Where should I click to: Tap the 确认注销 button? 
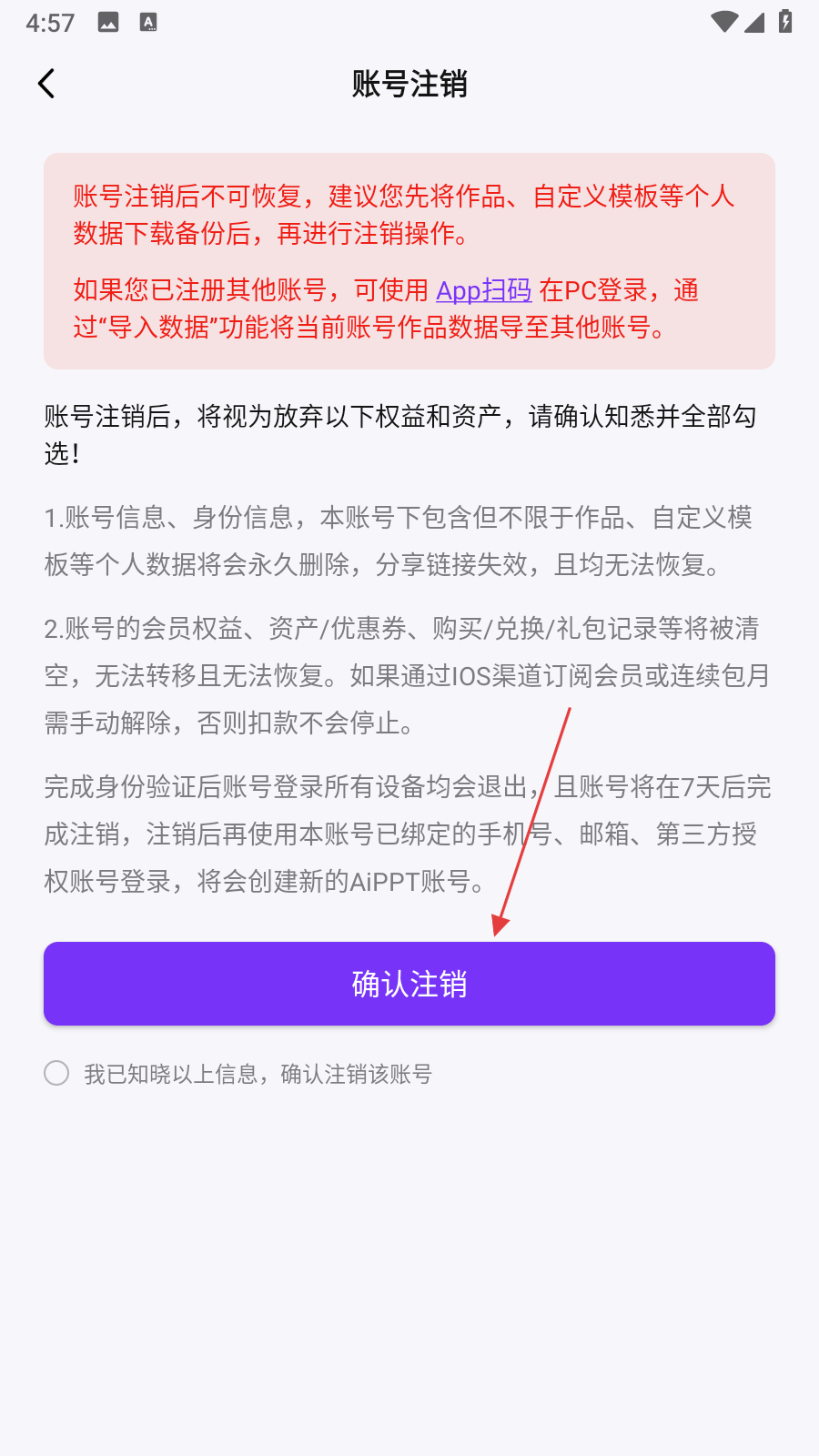pos(409,984)
